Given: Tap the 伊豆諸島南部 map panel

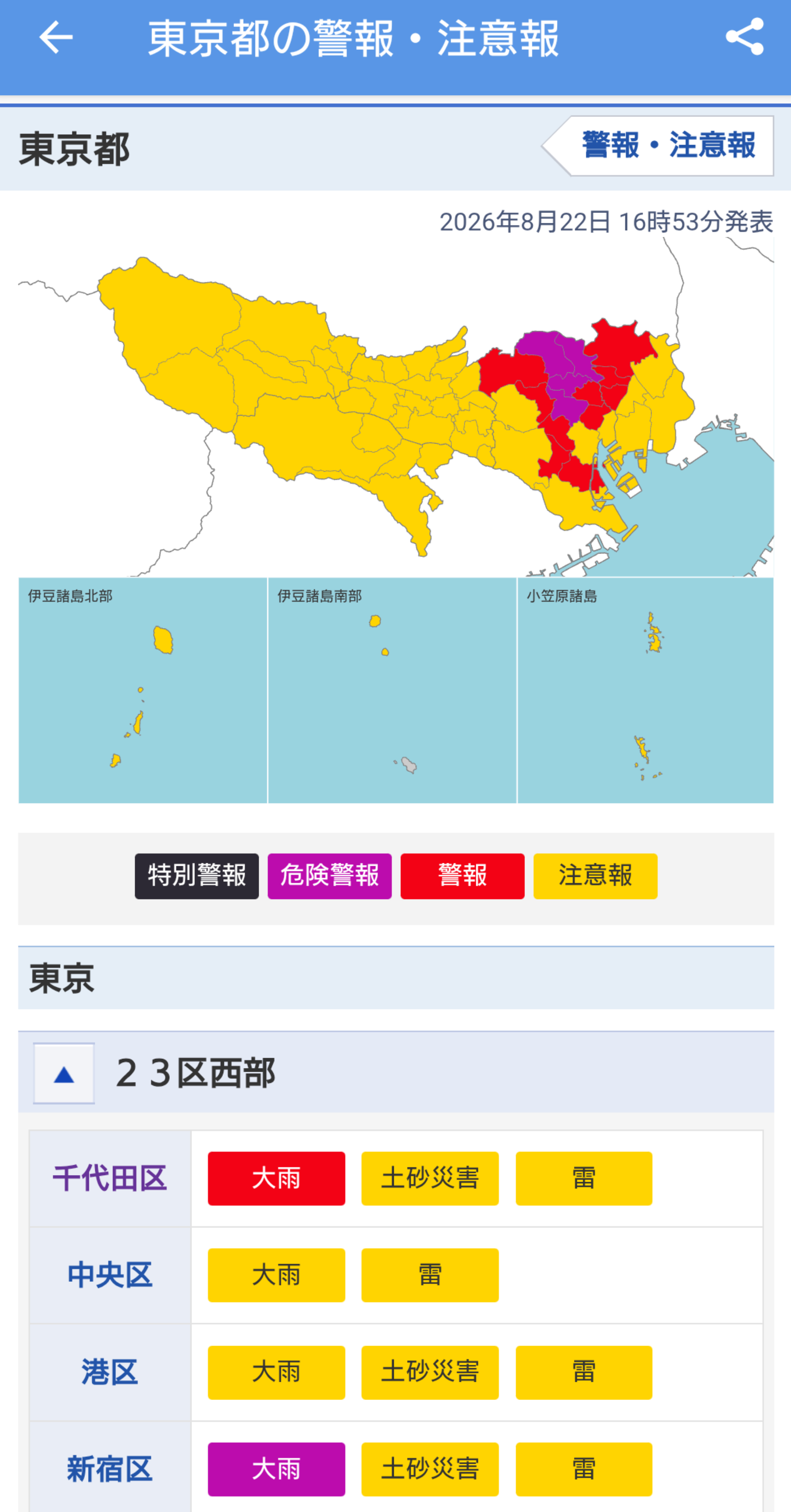Looking at the screenshot, I should point(392,690).
